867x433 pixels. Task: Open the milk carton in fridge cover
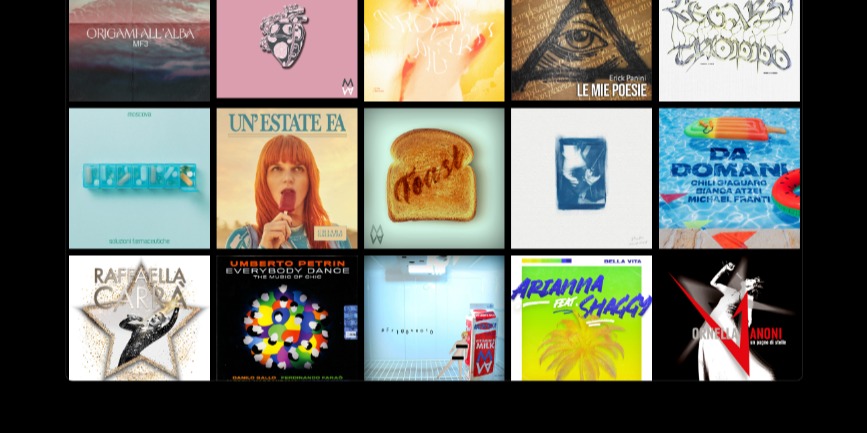(x=434, y=318)
